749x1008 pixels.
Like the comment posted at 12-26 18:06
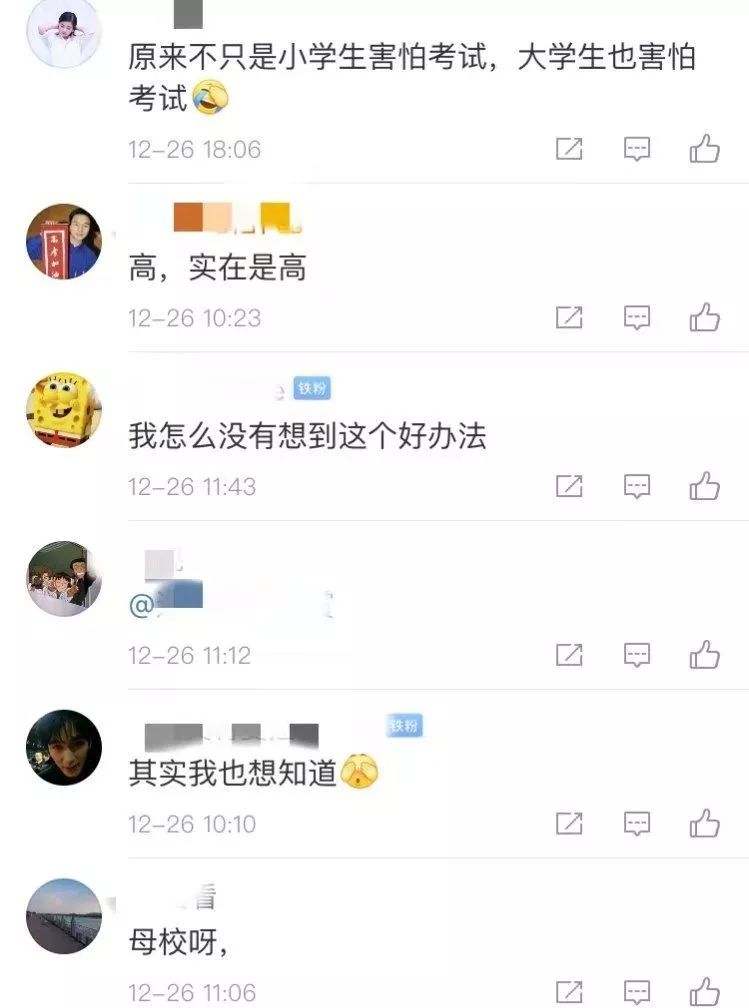tap(705, 150)
